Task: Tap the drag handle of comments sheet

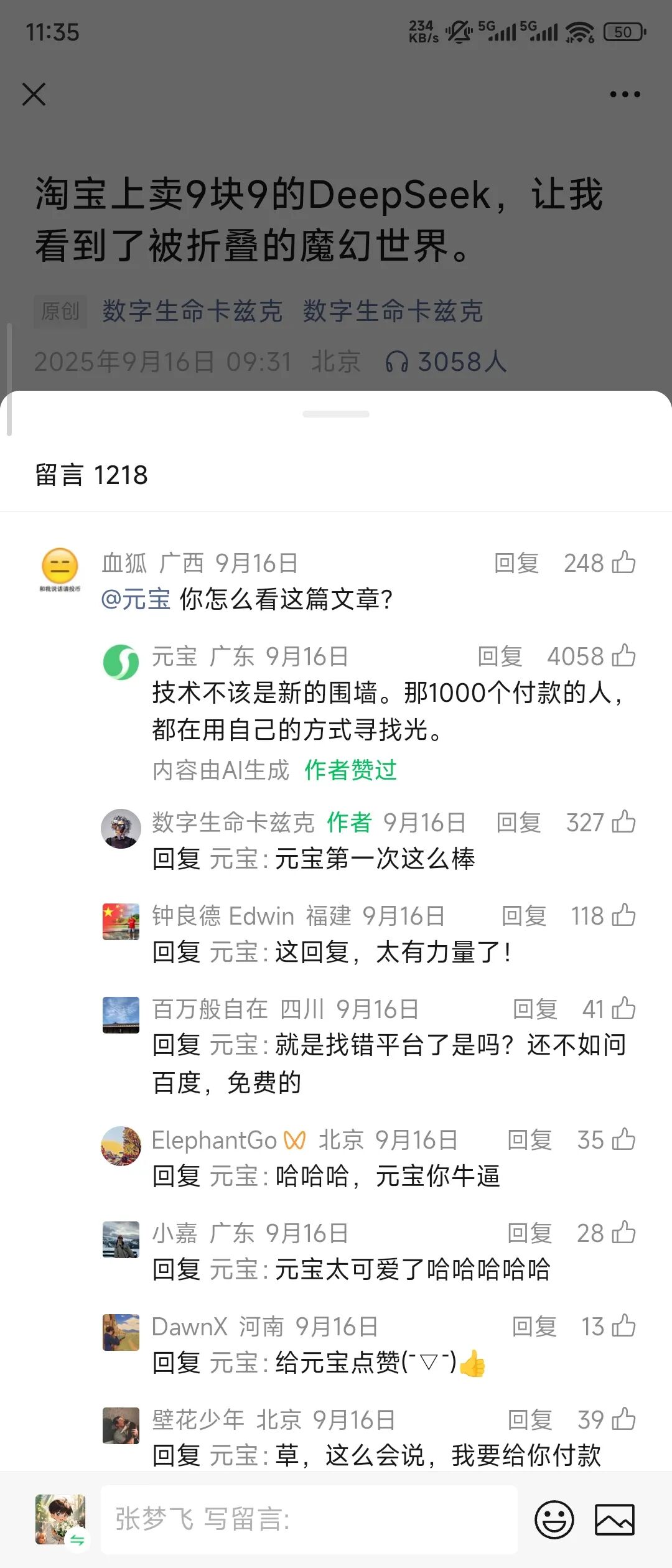Action: (x=336, y=414)
